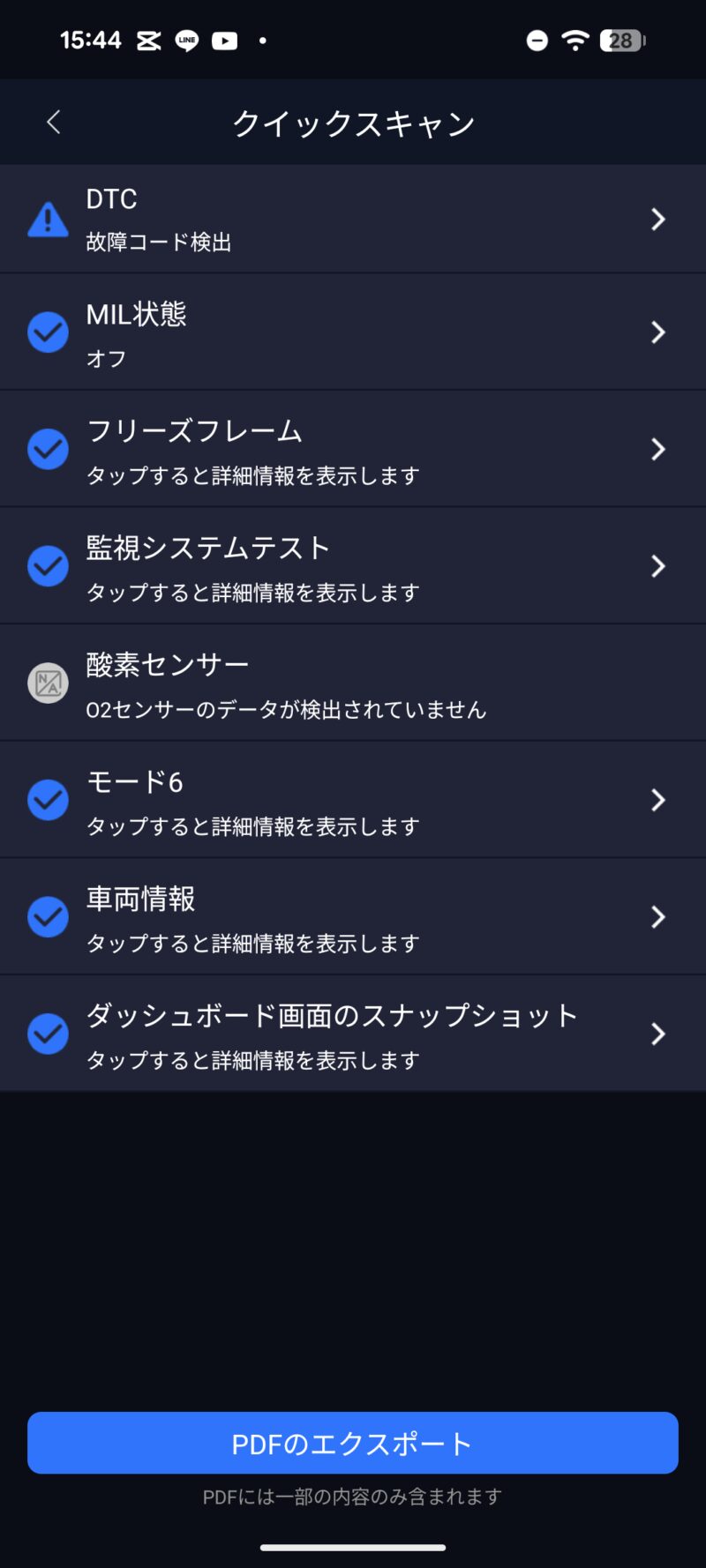
Task: View 車両情報 details
Action: 353,917
